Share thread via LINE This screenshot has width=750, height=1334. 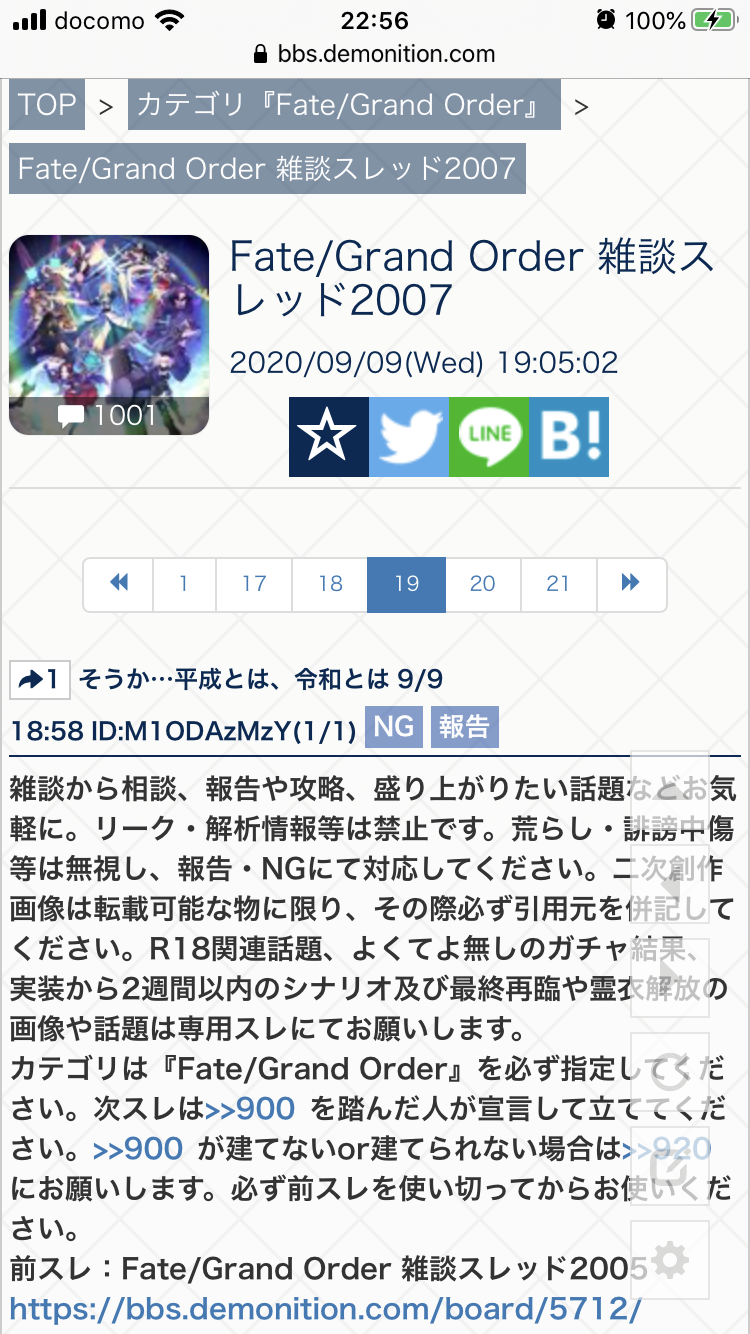pyautogui.click(x=489, y=437)
